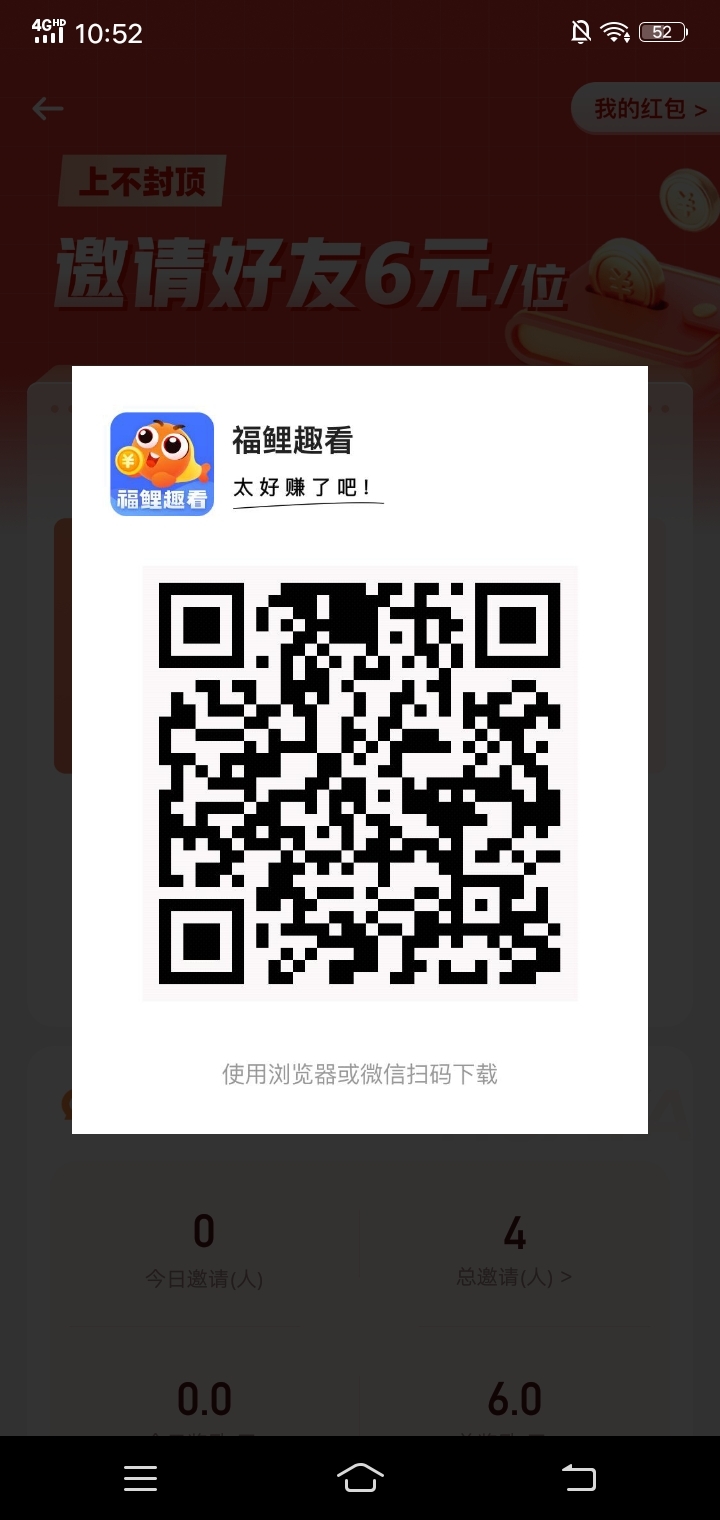Tap the 使用浏览器或微信扫码下载 hint text
This screenshot has width=720, height=1520.
359,1074
